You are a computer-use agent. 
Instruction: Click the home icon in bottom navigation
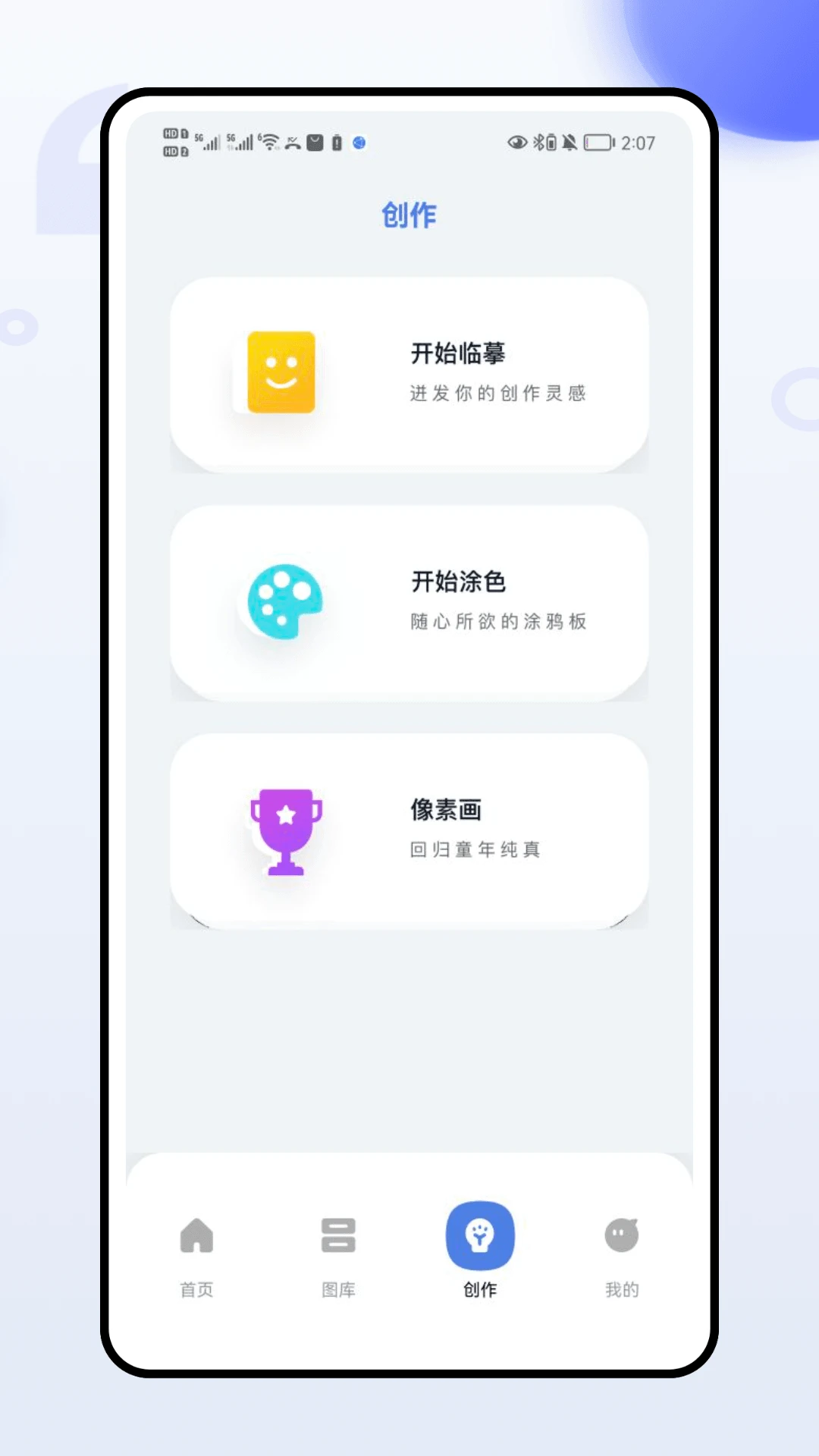196,1235
